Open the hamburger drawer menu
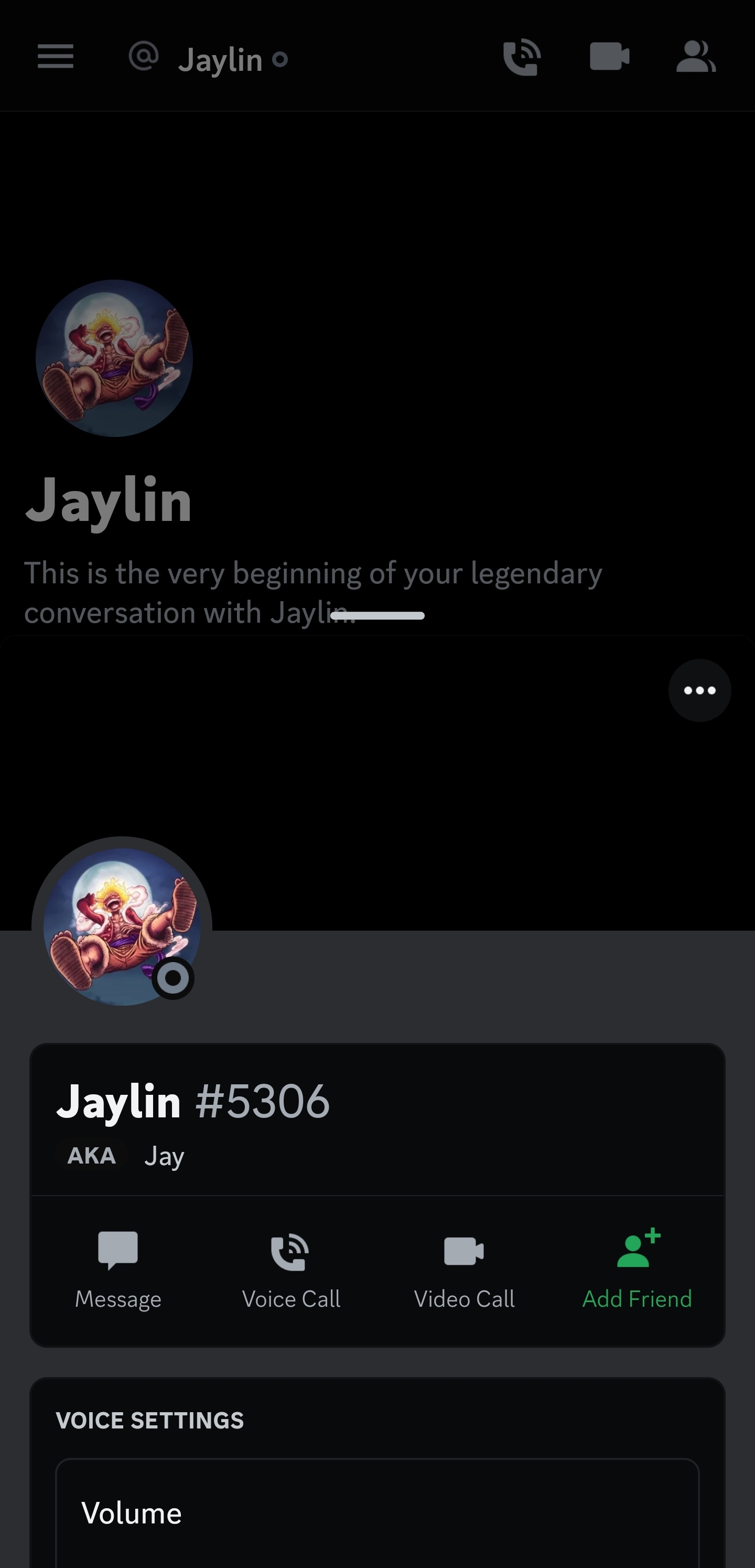755x1568 pixels. click(x=56, y=57)
